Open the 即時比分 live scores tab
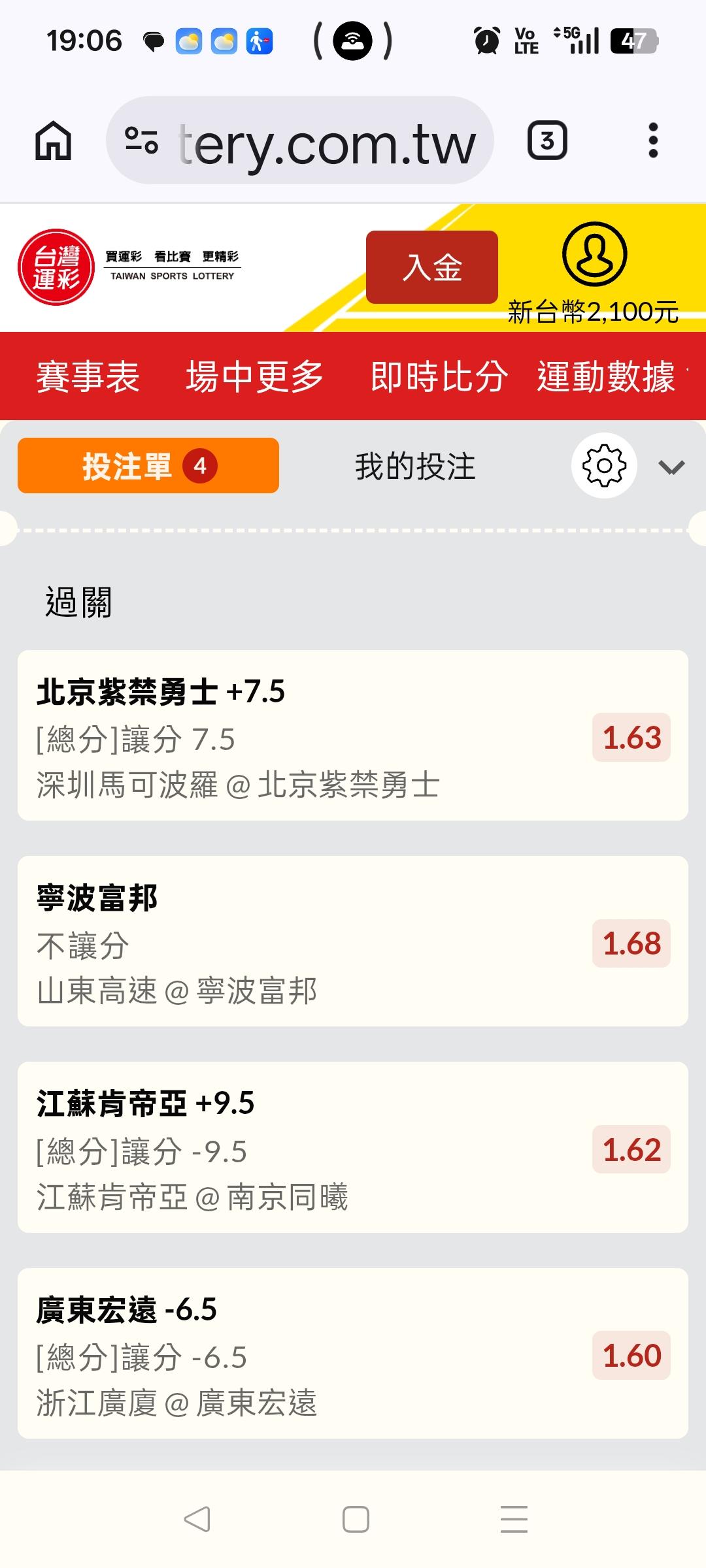Image resolution: width=706 pixels, height=1568 pixels. pyautogui.click(x=439, y=377)
